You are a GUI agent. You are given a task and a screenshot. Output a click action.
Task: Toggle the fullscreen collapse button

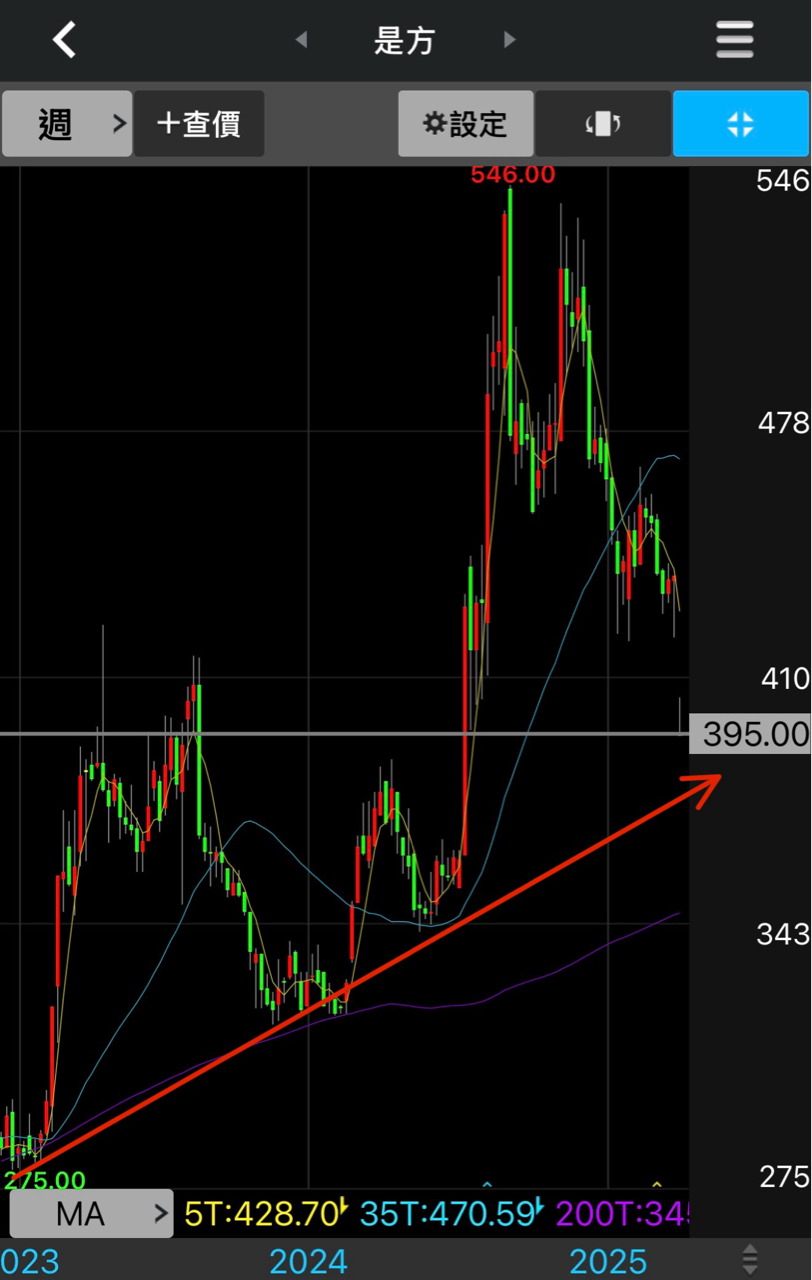[x=740, y=124]
